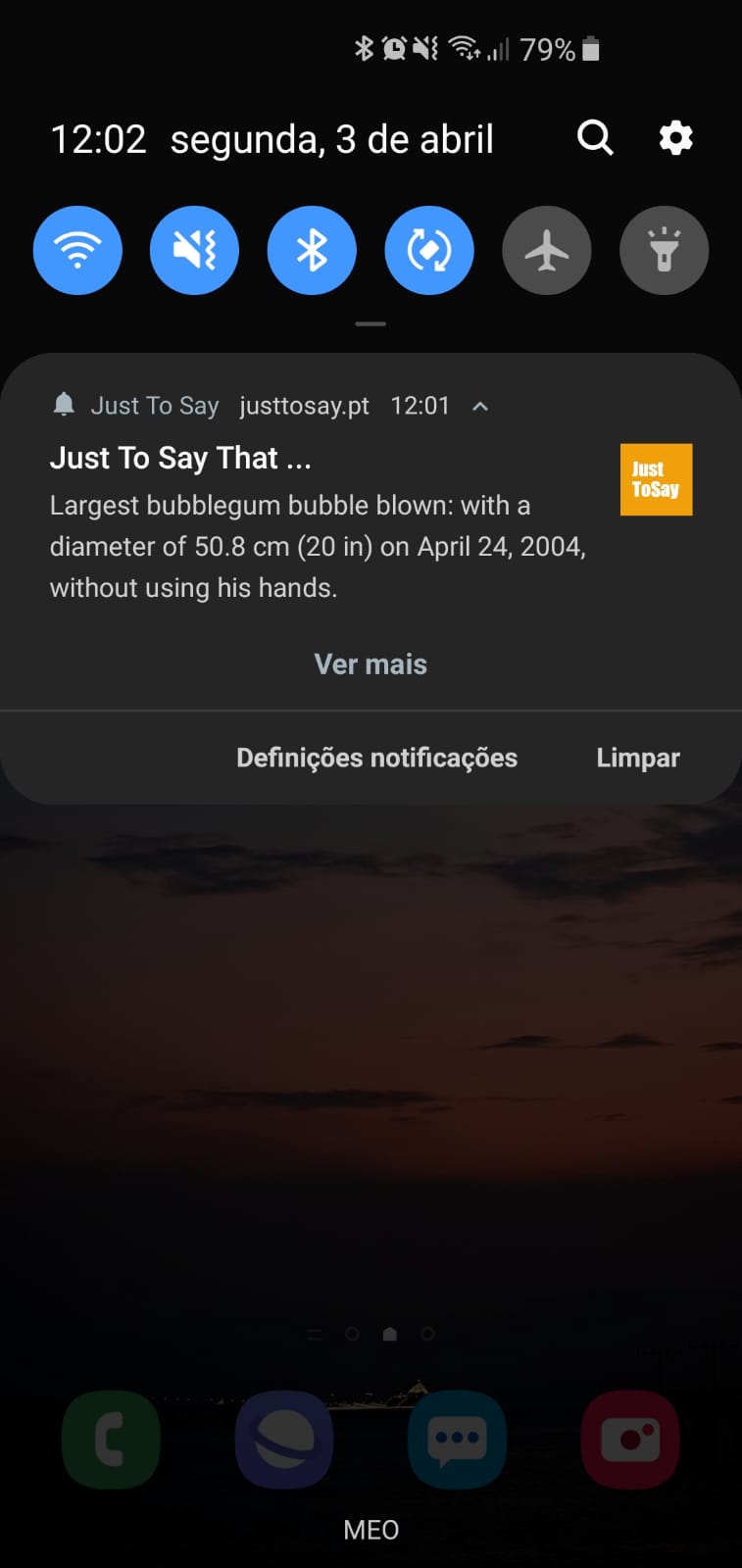Clear notifications with Limpar

coord(637,758)
